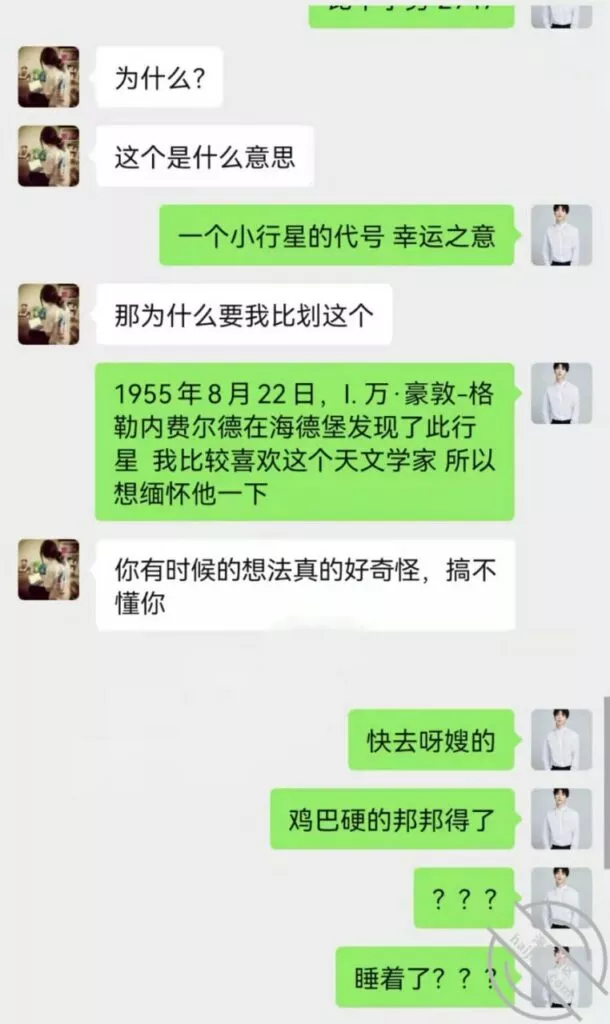Screen dimensions: 610x1024
Task: Tap the avatar next to "快去呀嫂的"
Action: point(561,740)
